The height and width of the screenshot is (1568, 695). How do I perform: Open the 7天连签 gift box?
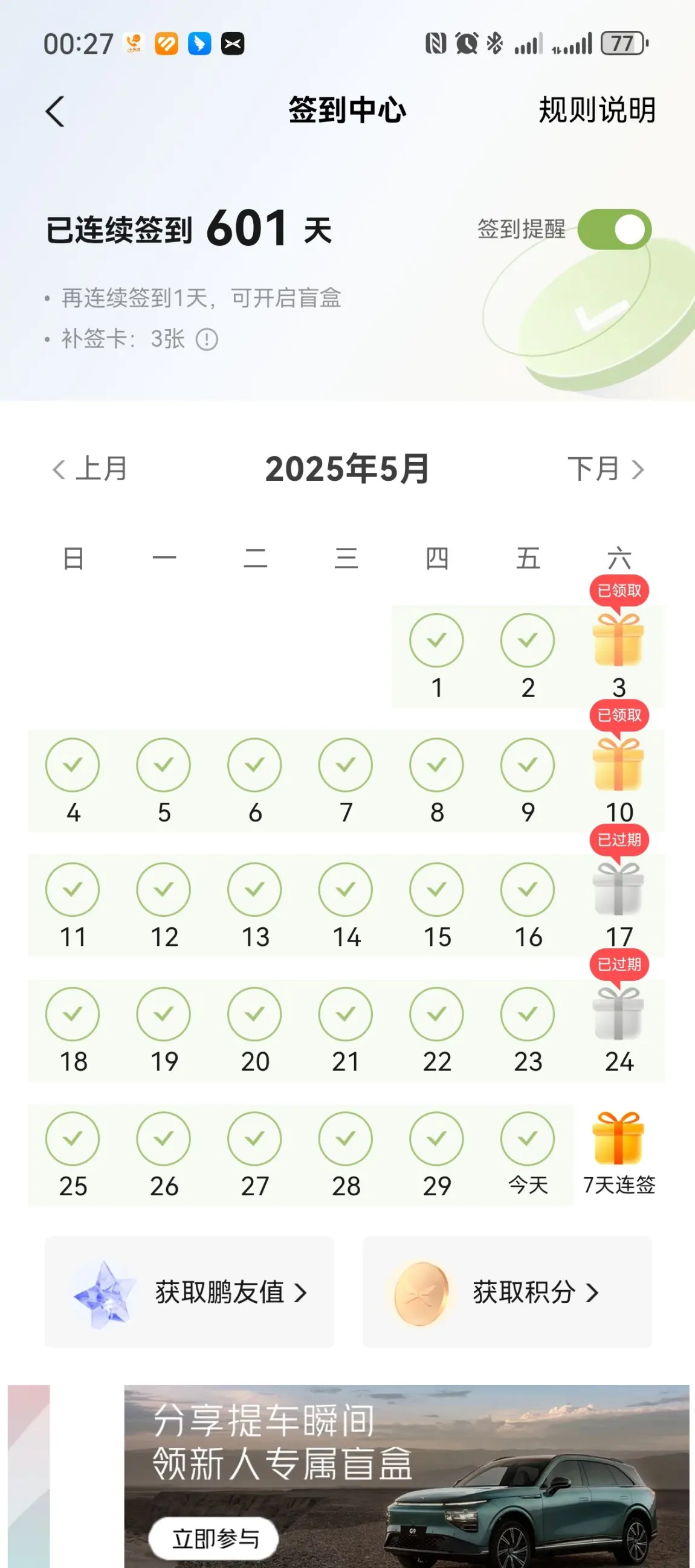click(x=618, y=1139)
